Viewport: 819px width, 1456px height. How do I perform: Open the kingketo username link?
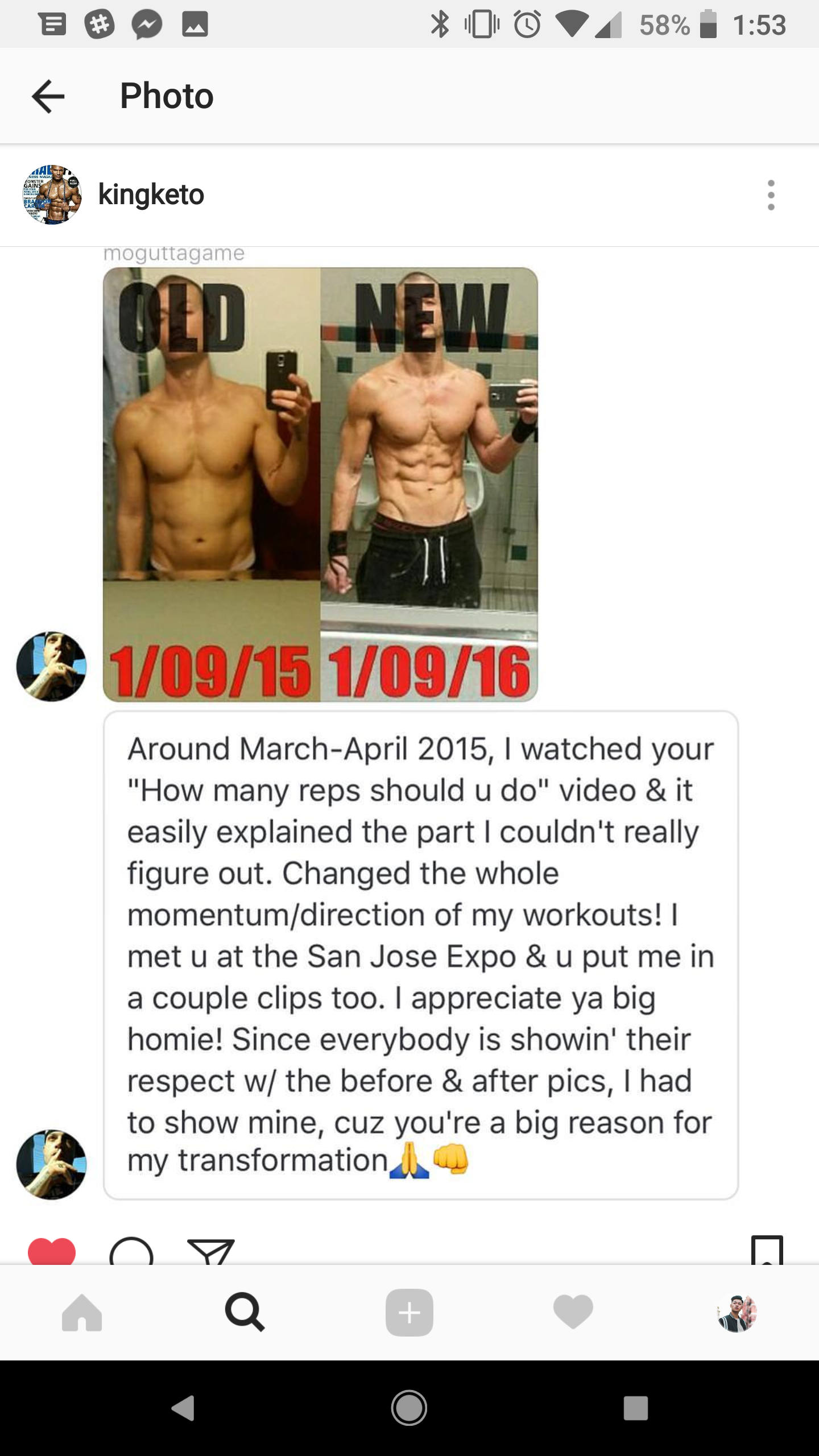coord(151,195)
